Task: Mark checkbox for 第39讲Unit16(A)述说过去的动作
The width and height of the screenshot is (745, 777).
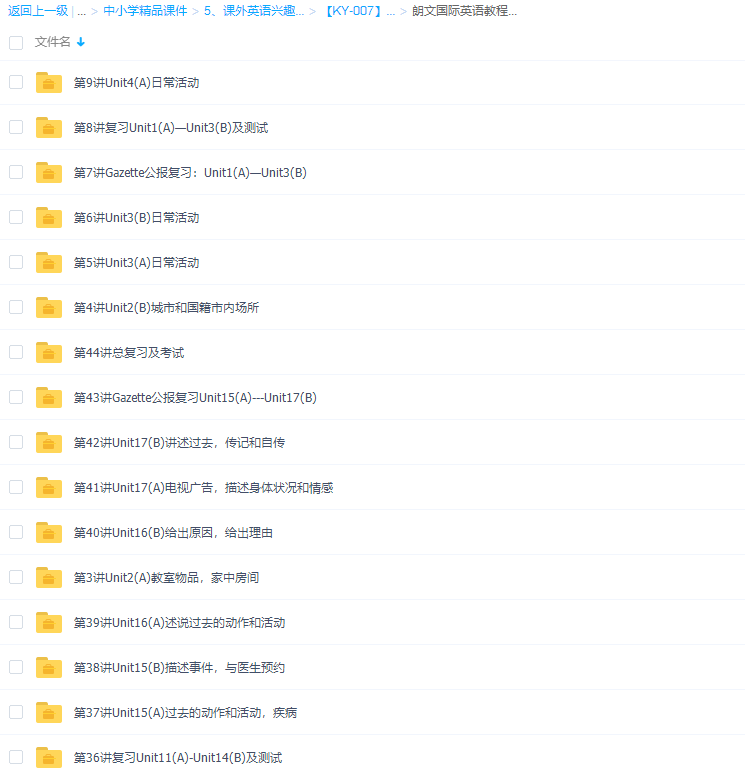Action: (16, 622)
